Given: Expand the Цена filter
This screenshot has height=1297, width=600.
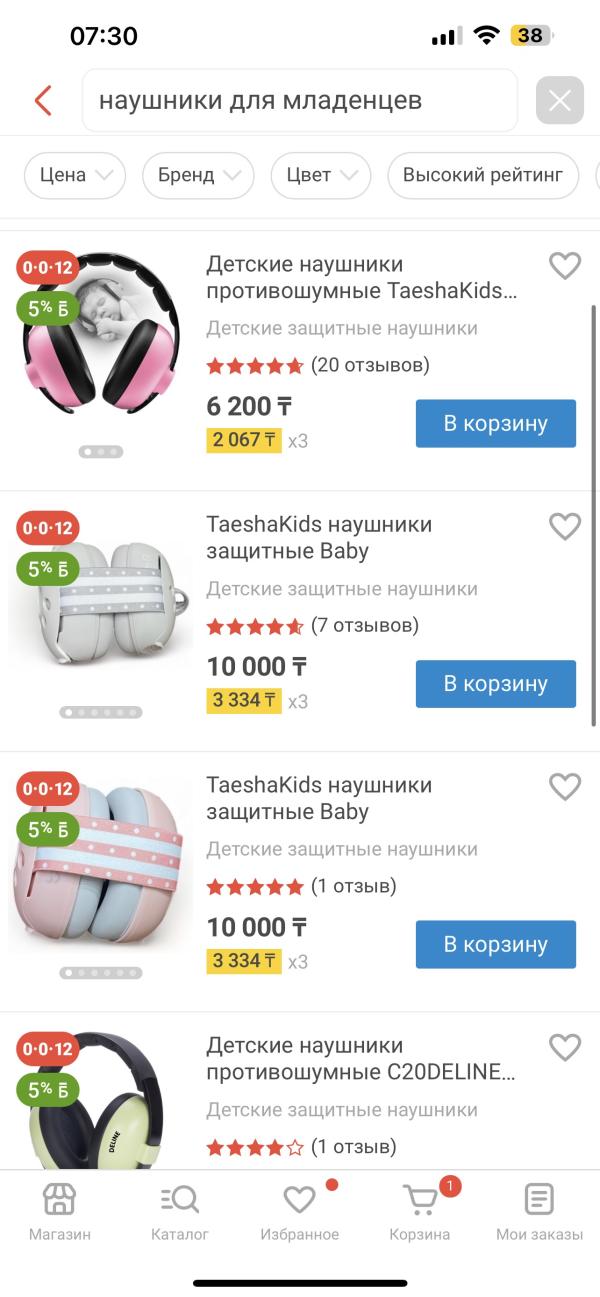Looking at the screenshot, I should tap(75, 175).
